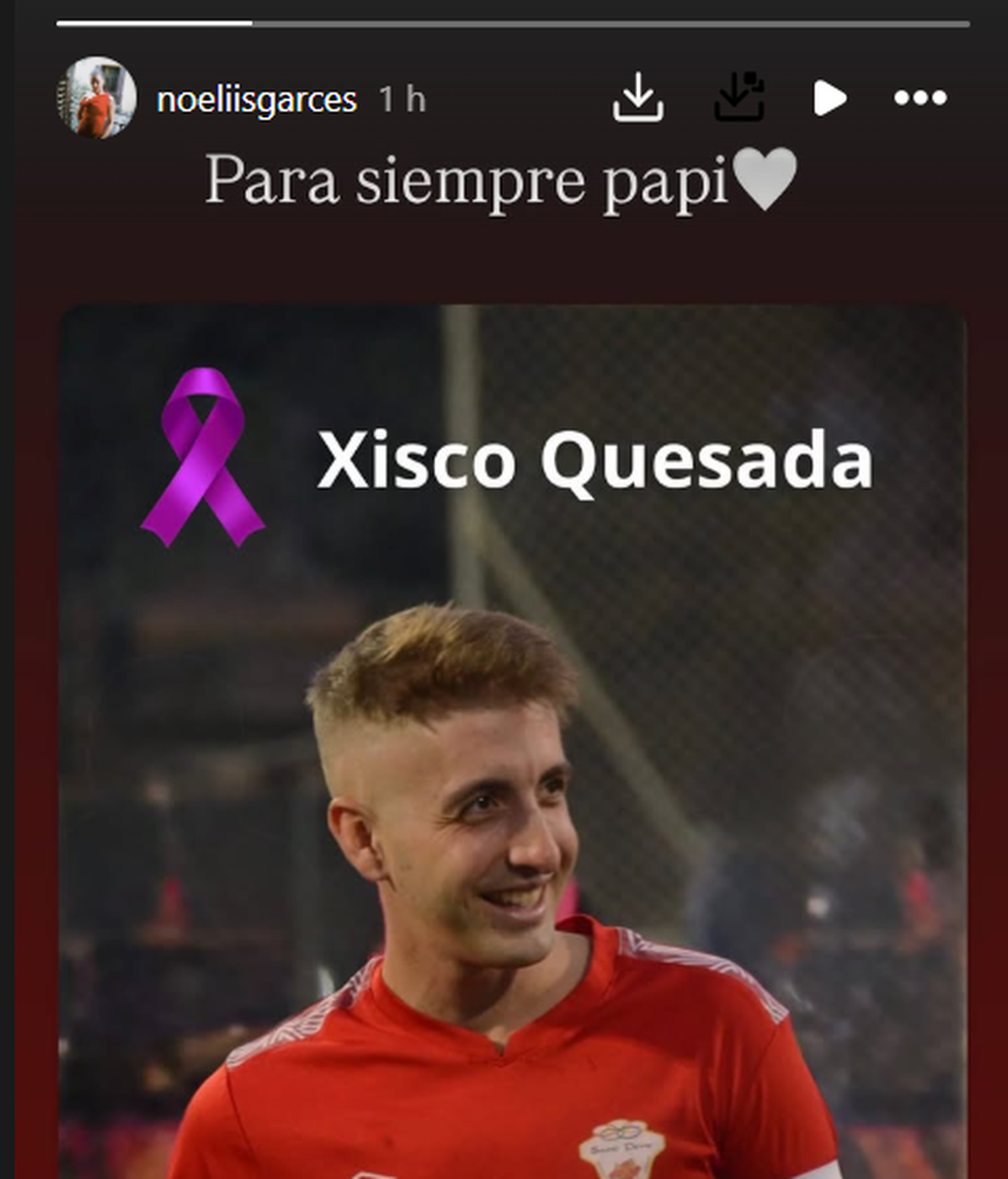
Task: Expand options from the three-dot control
Action: point(920,98)
